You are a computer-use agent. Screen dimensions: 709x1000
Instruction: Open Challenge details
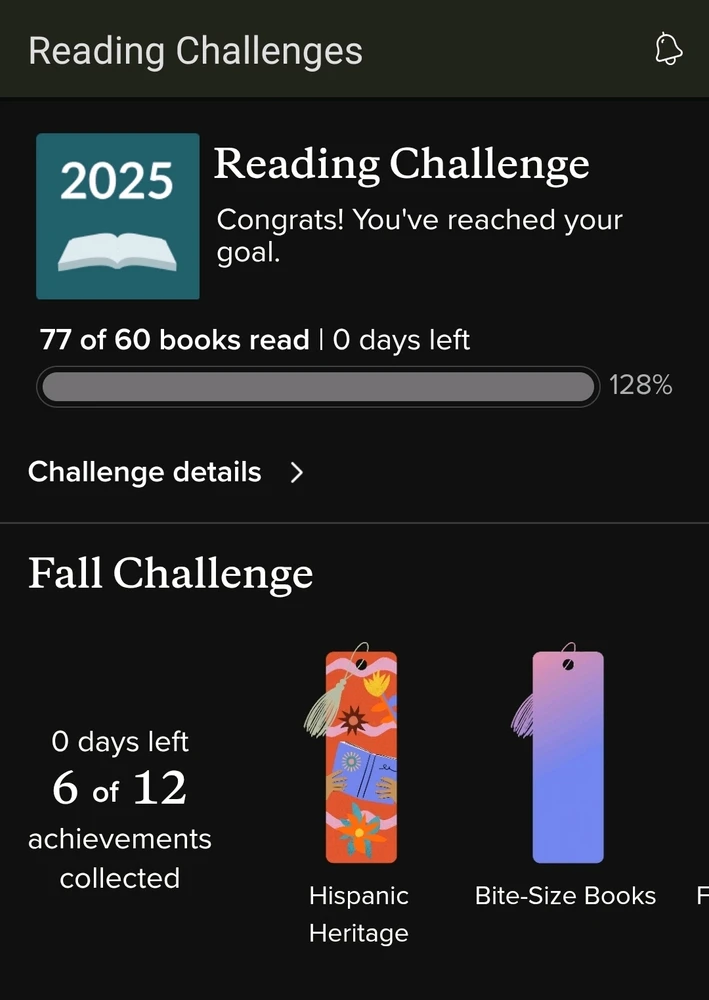point(166,472)
